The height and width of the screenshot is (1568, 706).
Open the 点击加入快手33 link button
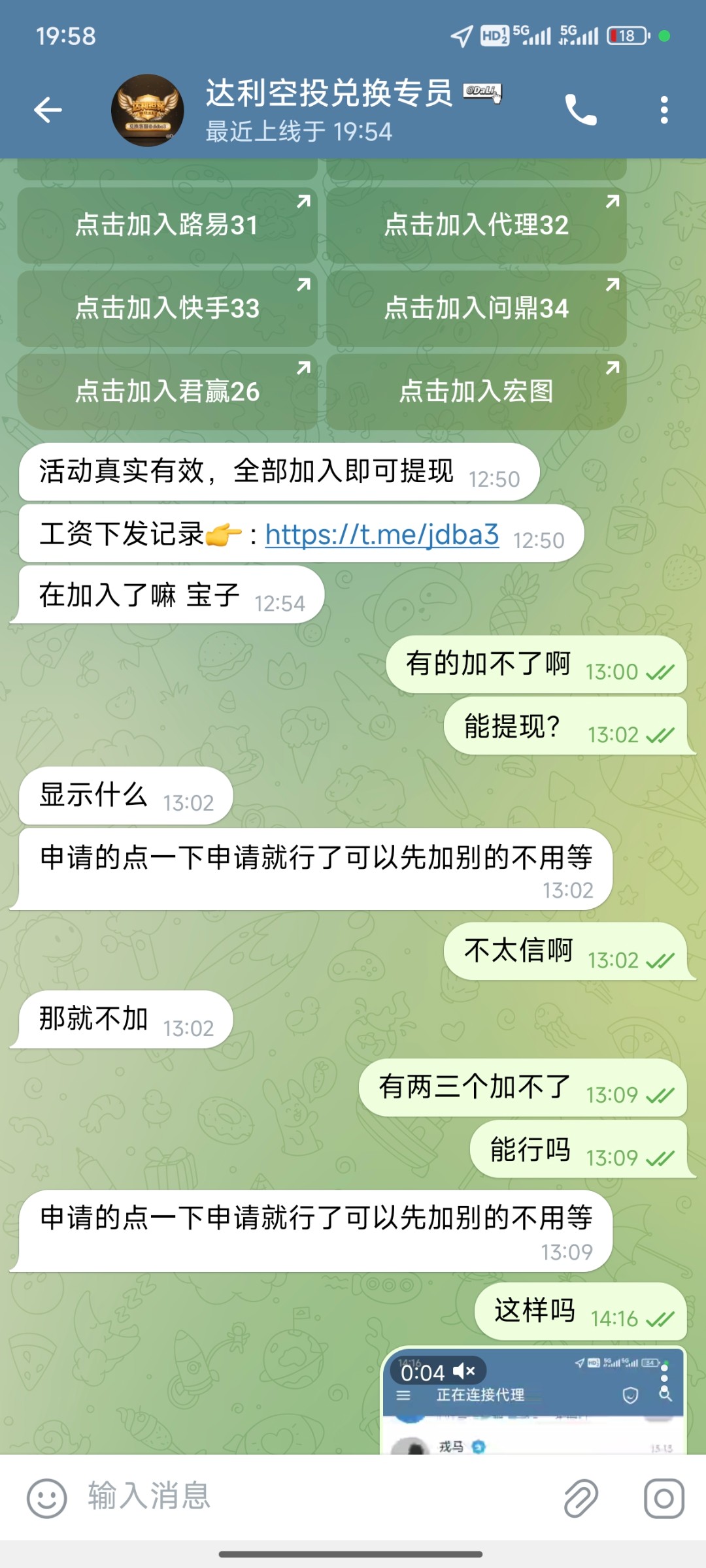click(167, 308)
